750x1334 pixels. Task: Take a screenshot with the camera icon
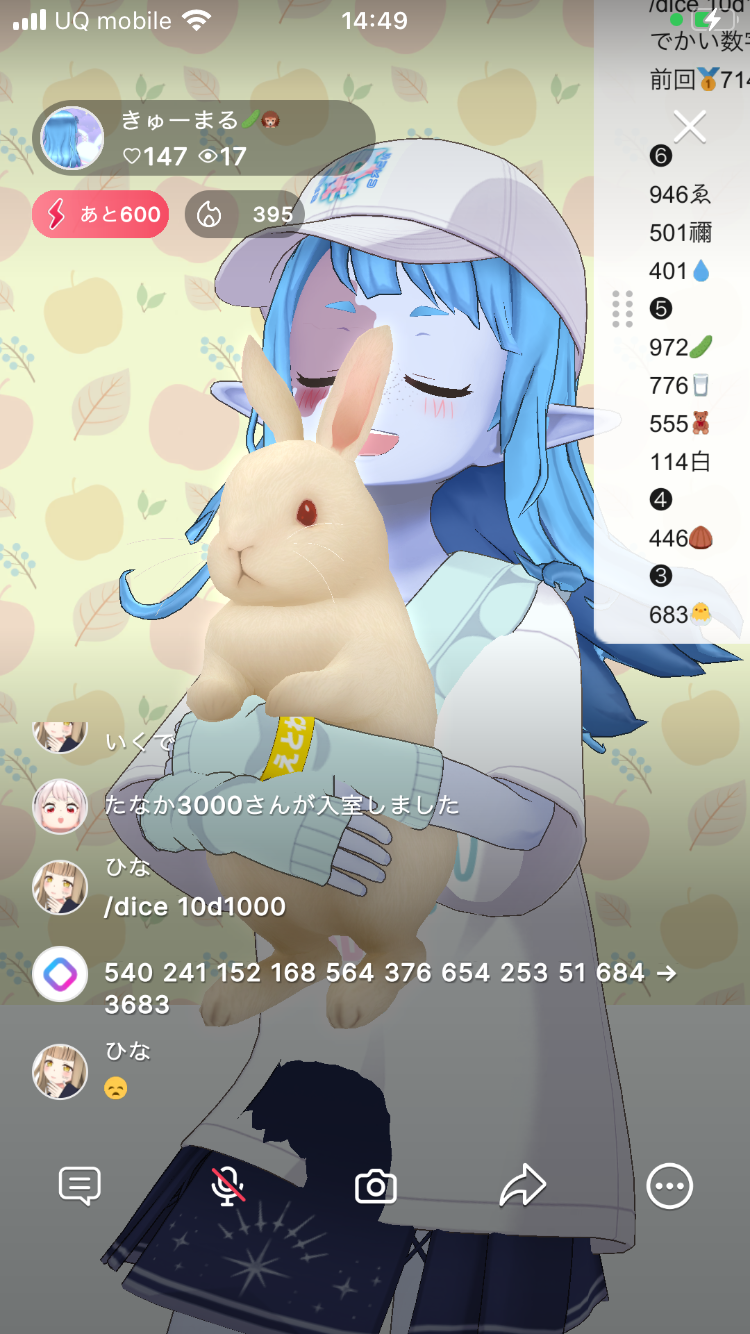[376, 1187]
